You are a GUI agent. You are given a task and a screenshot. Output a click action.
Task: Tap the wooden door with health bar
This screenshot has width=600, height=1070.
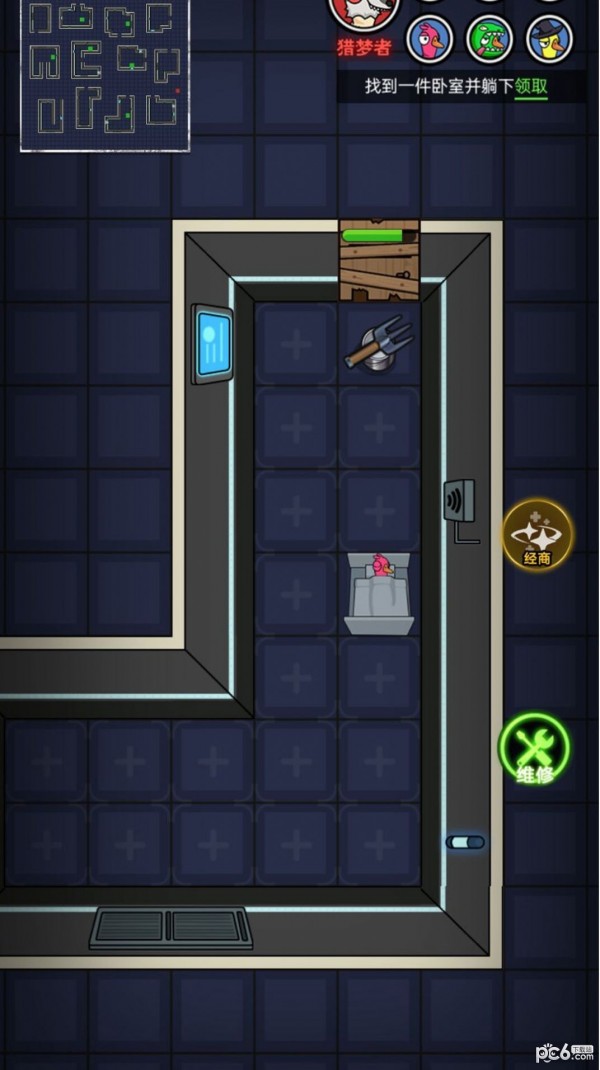pyautogui.click(x=379, y=260)
